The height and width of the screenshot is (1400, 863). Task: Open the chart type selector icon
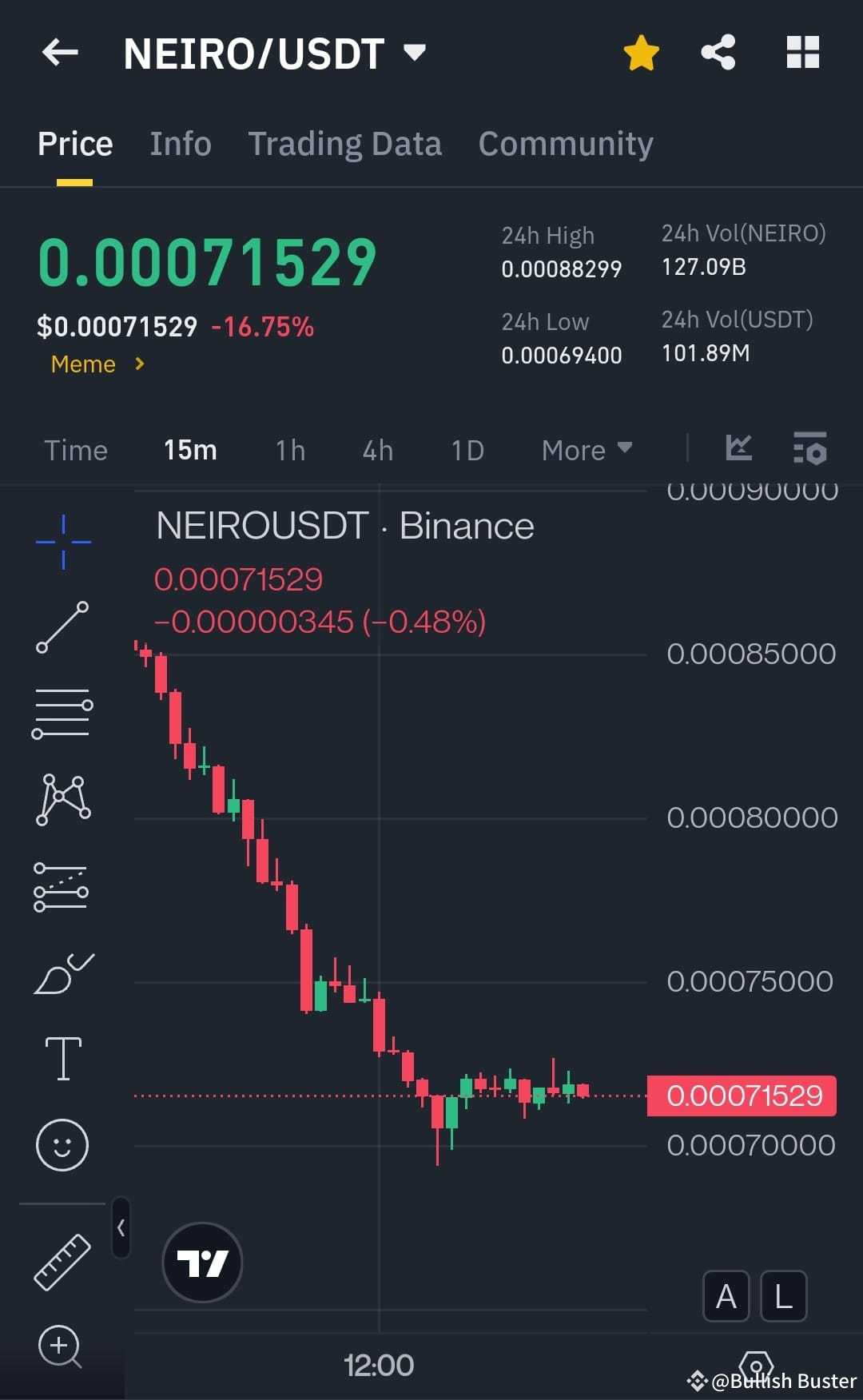pyautogui.click(x=739, y=449)
